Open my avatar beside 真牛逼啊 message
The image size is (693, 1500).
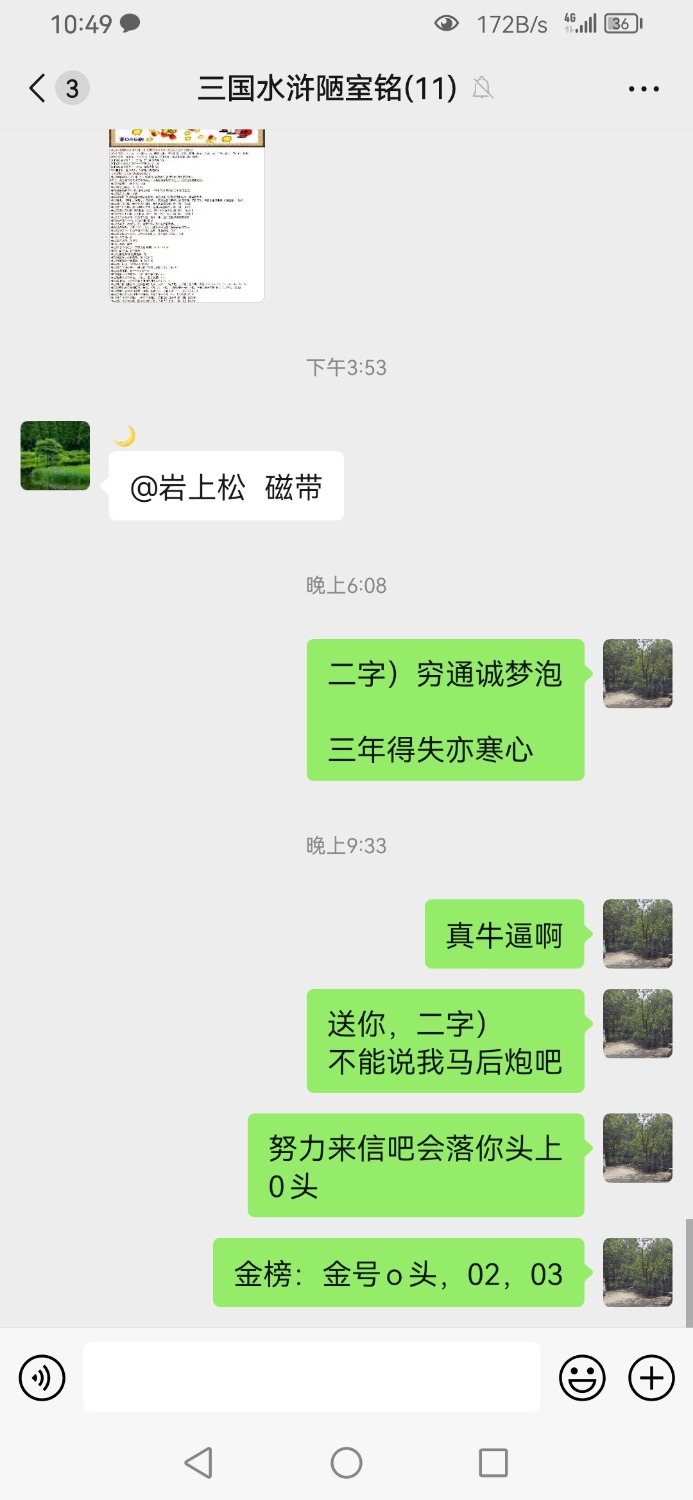tap(637, 933)
